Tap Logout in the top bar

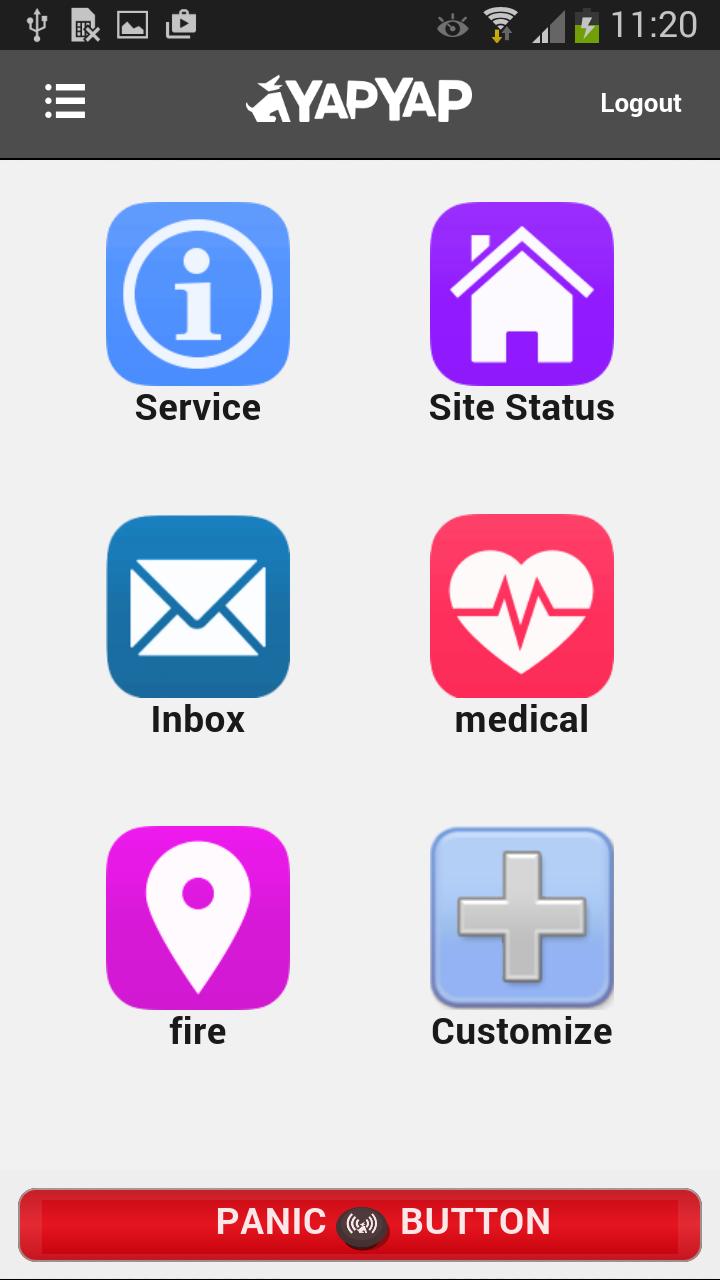pos(640,103)
